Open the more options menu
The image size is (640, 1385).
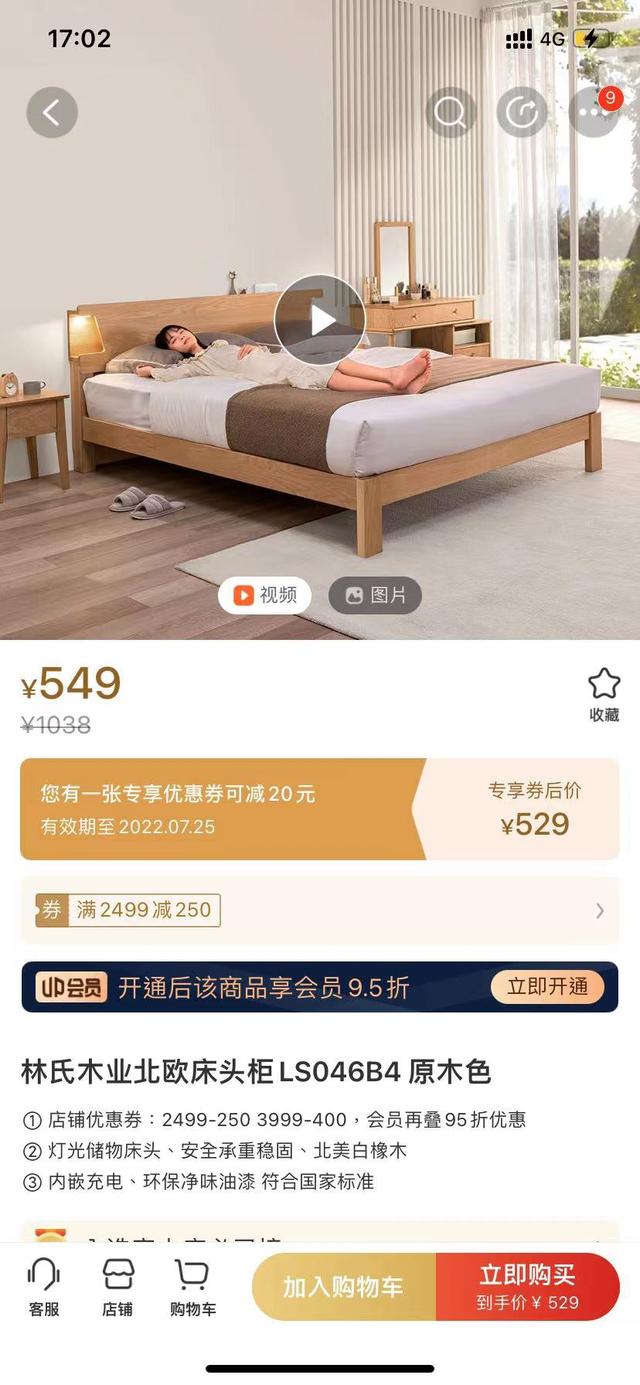(x=592, y=112)
